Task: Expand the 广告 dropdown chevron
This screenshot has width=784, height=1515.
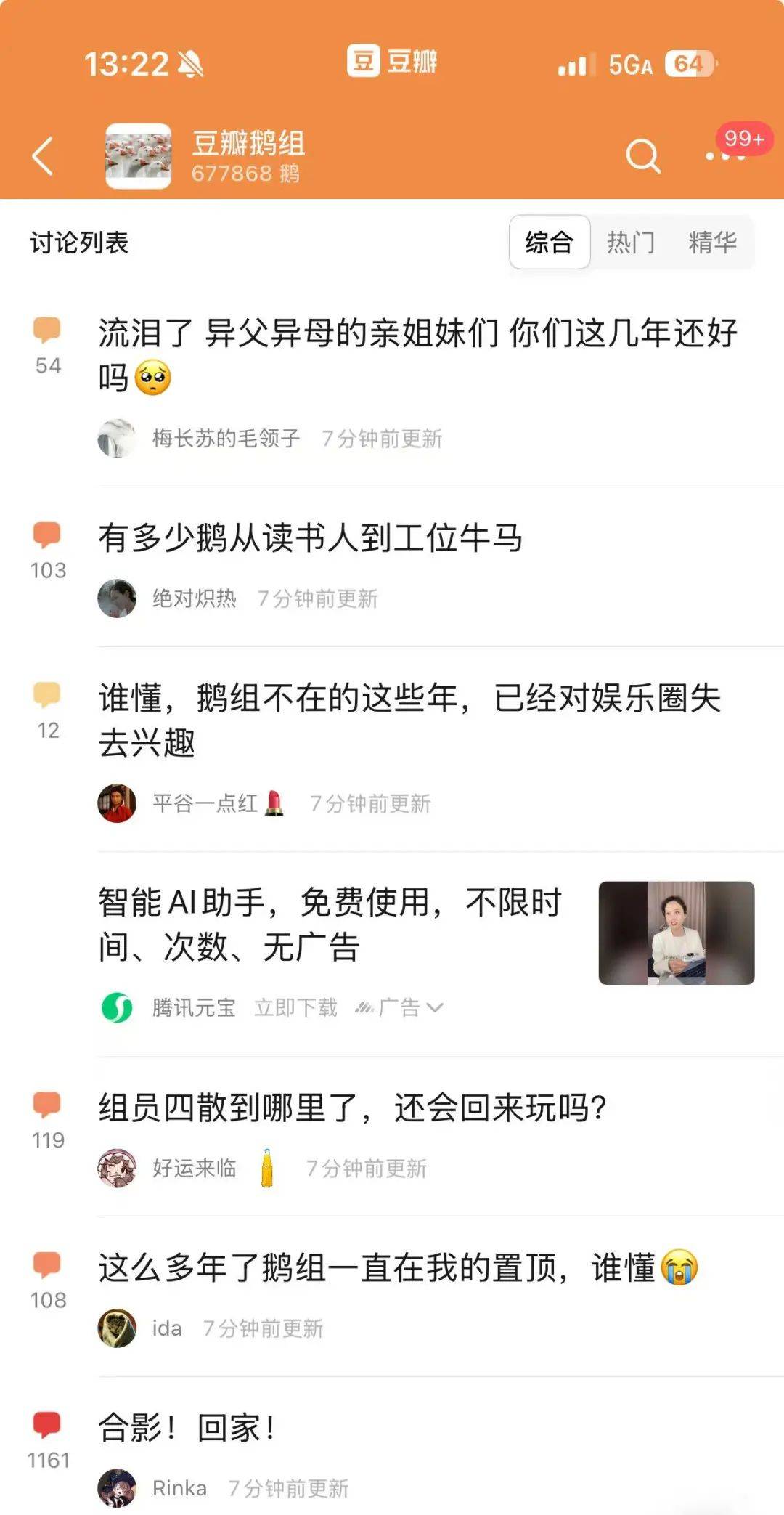Action: (434, 1007)
